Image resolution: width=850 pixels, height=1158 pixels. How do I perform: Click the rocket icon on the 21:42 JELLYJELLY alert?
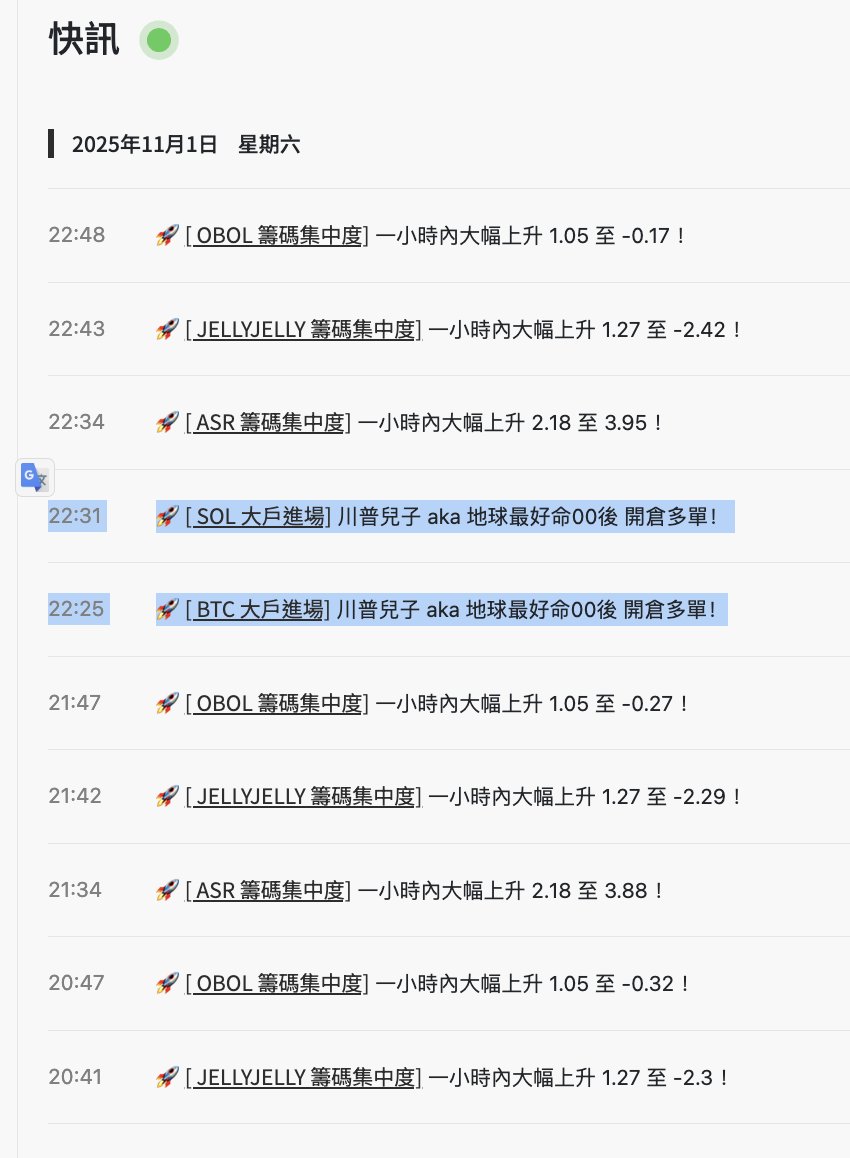[x=166, y=796]
